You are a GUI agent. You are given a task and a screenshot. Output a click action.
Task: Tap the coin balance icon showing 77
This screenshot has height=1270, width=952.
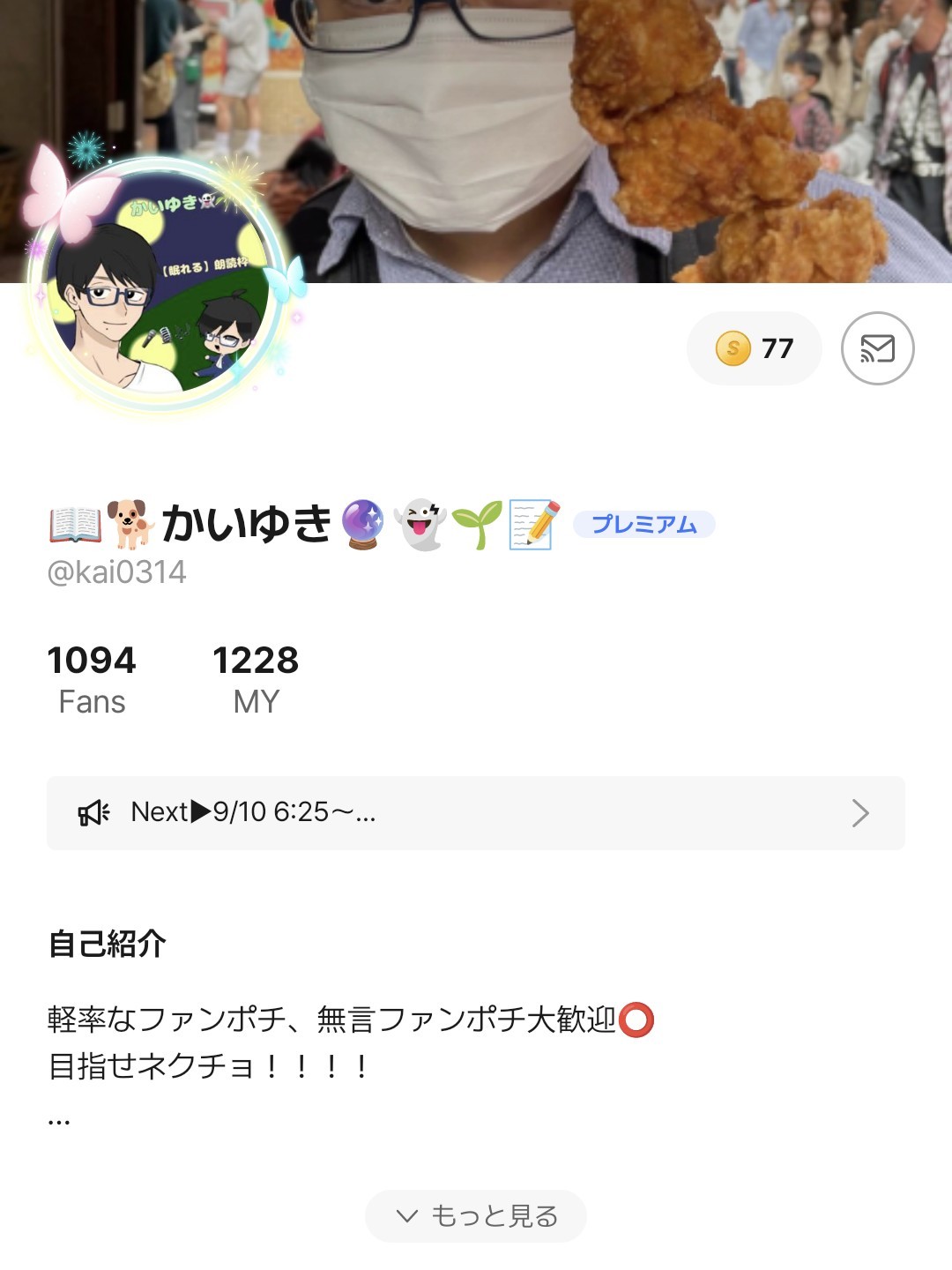(755, 348)
